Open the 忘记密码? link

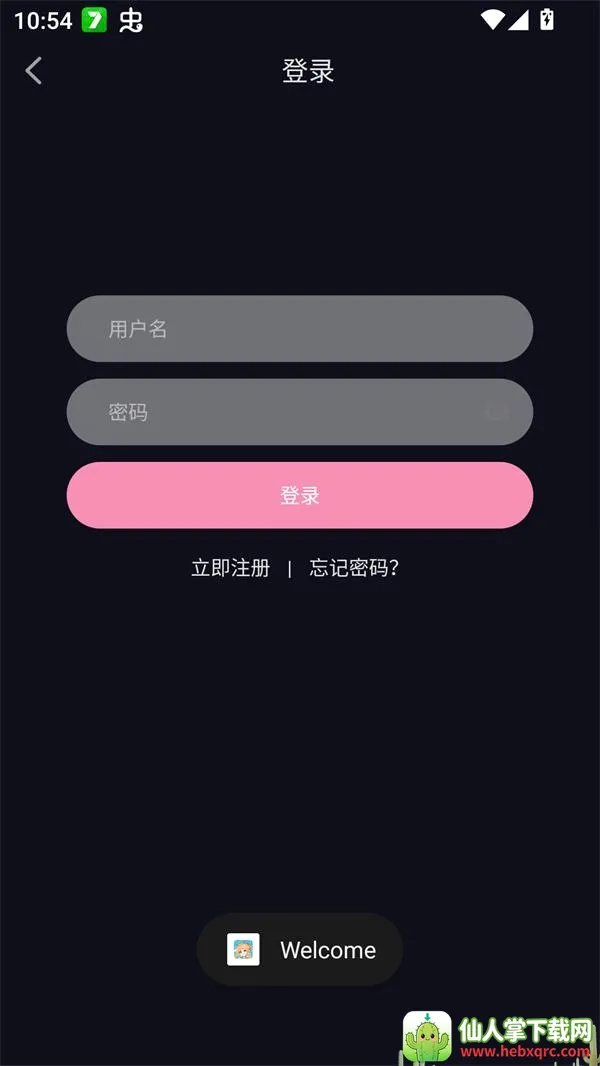coord(354,568)
